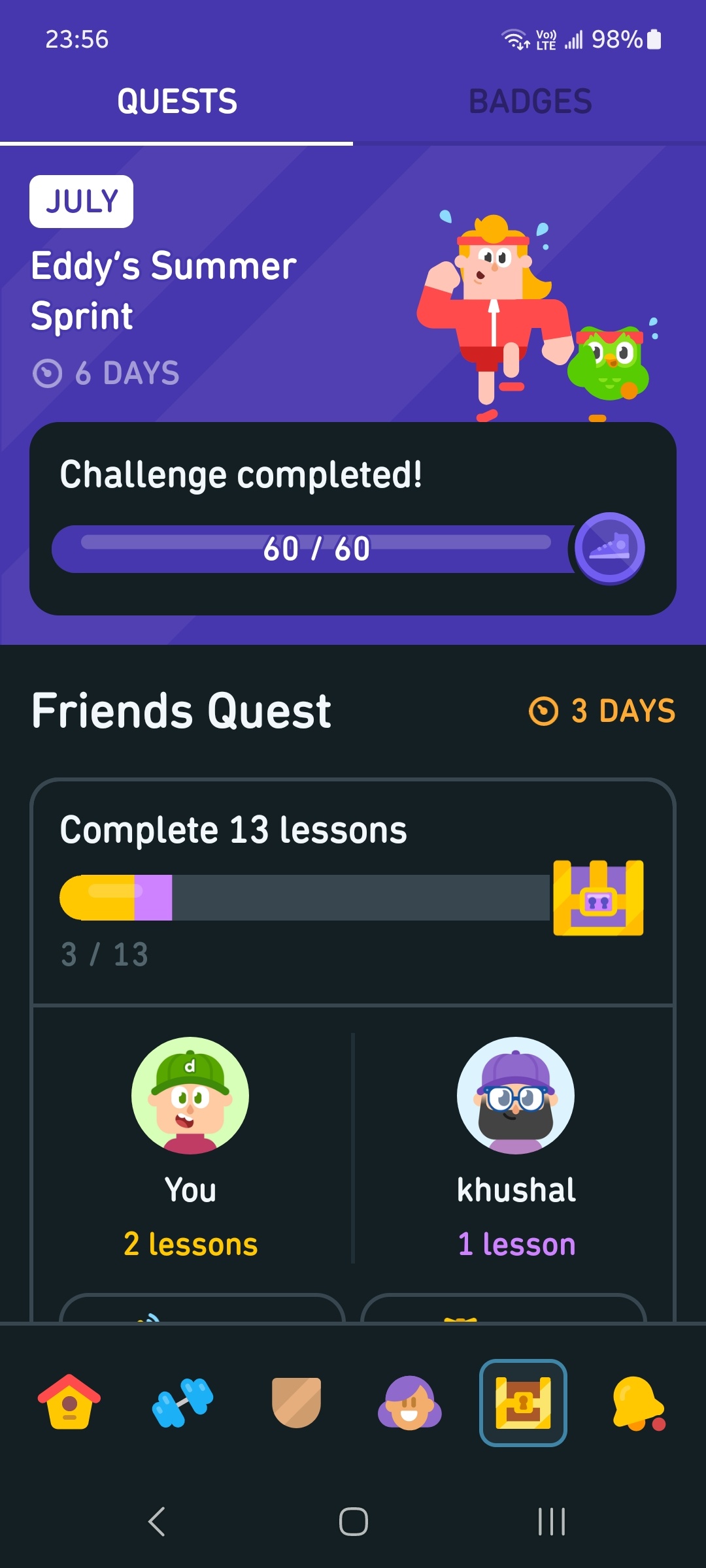View khushal's profile avatar

[516, 1095]
